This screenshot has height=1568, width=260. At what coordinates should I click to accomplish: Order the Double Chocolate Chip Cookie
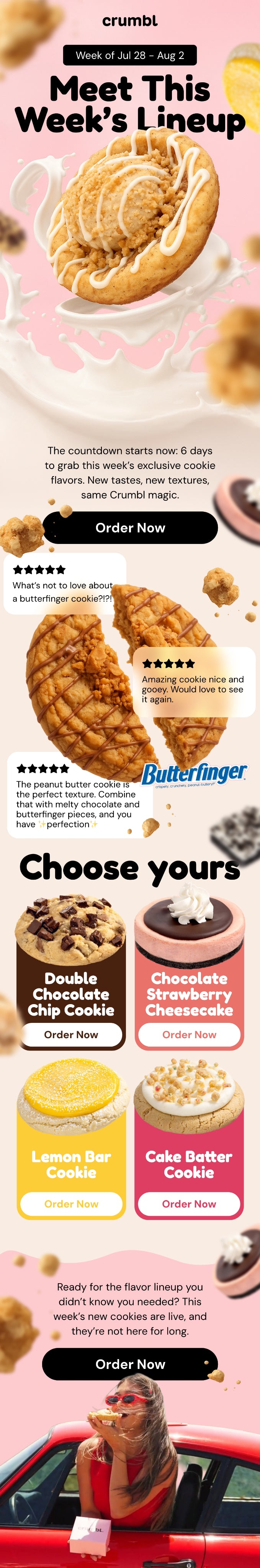71,1034
